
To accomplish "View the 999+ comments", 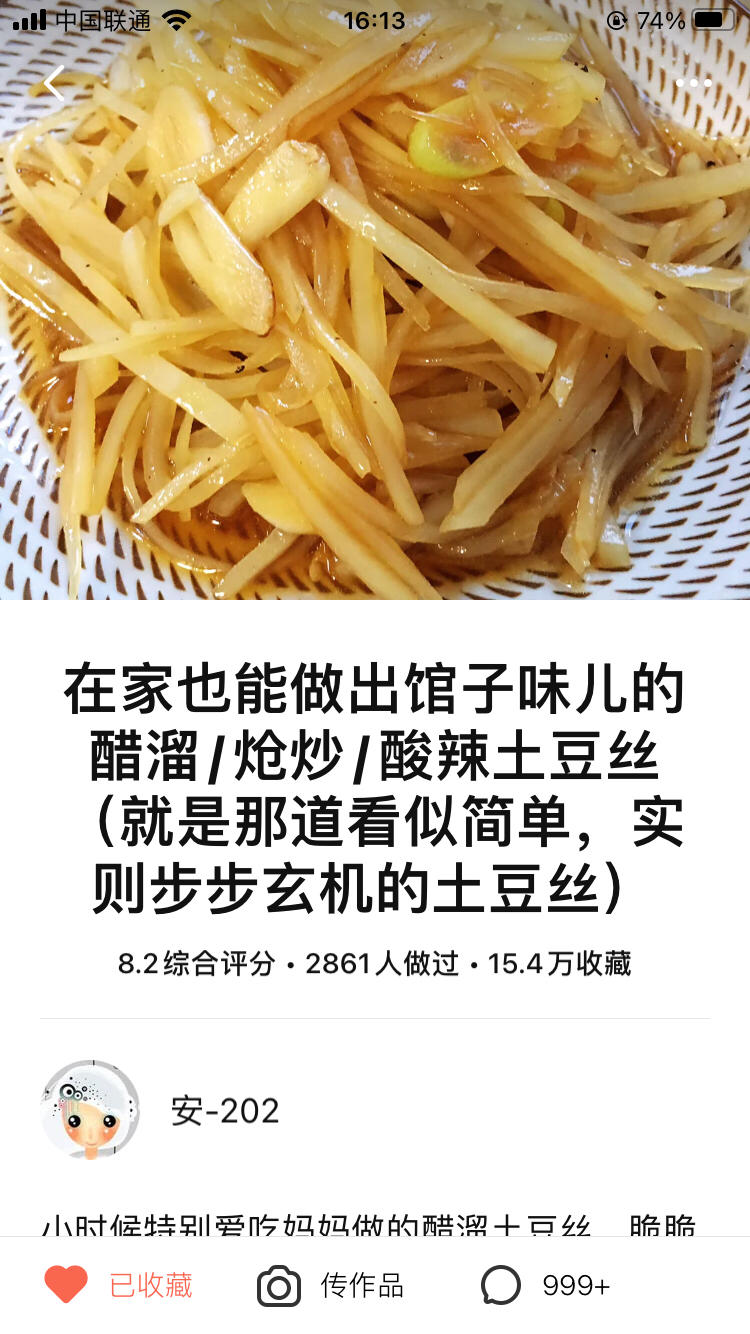I will click(545, 1286).
